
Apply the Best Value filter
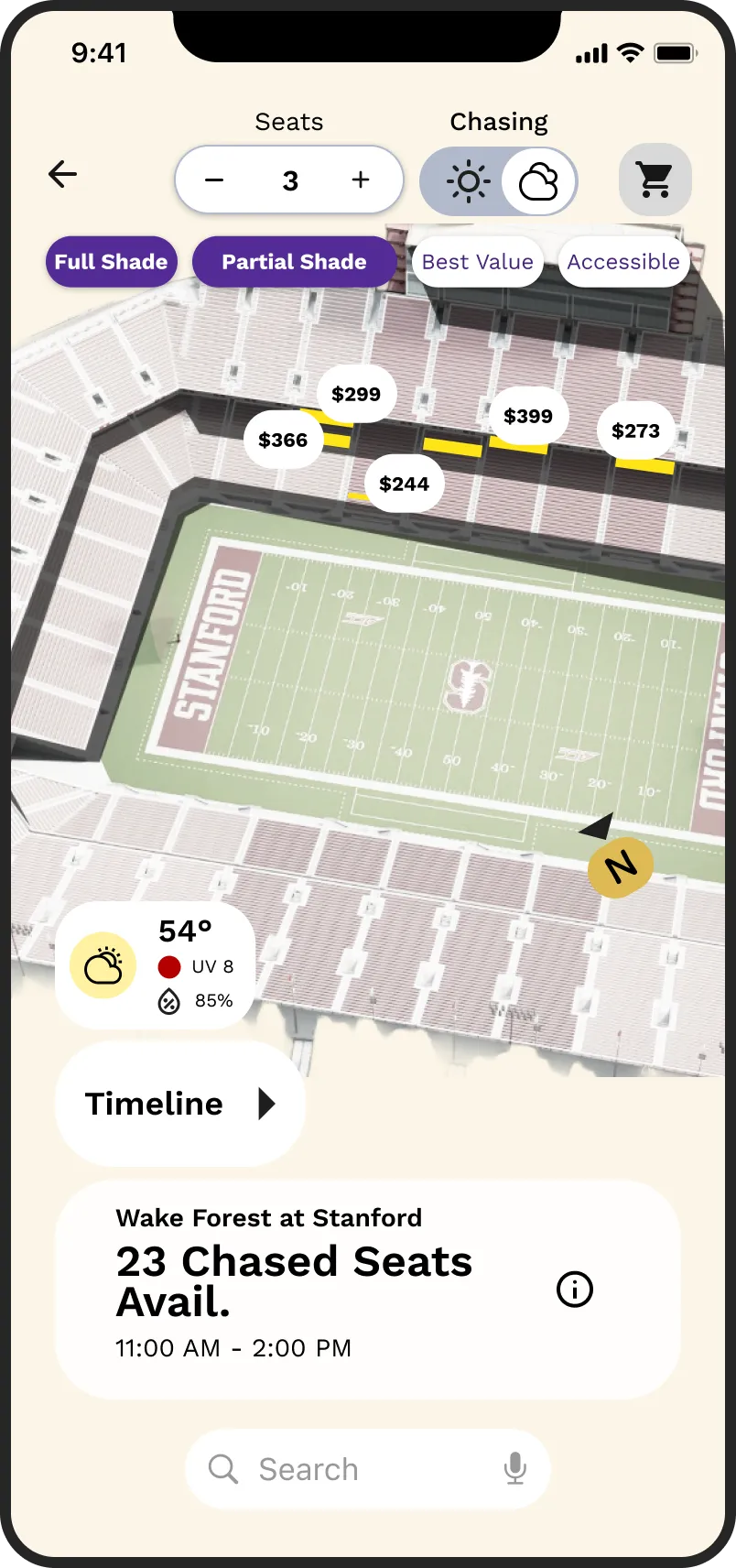click(x=477, y=262)
